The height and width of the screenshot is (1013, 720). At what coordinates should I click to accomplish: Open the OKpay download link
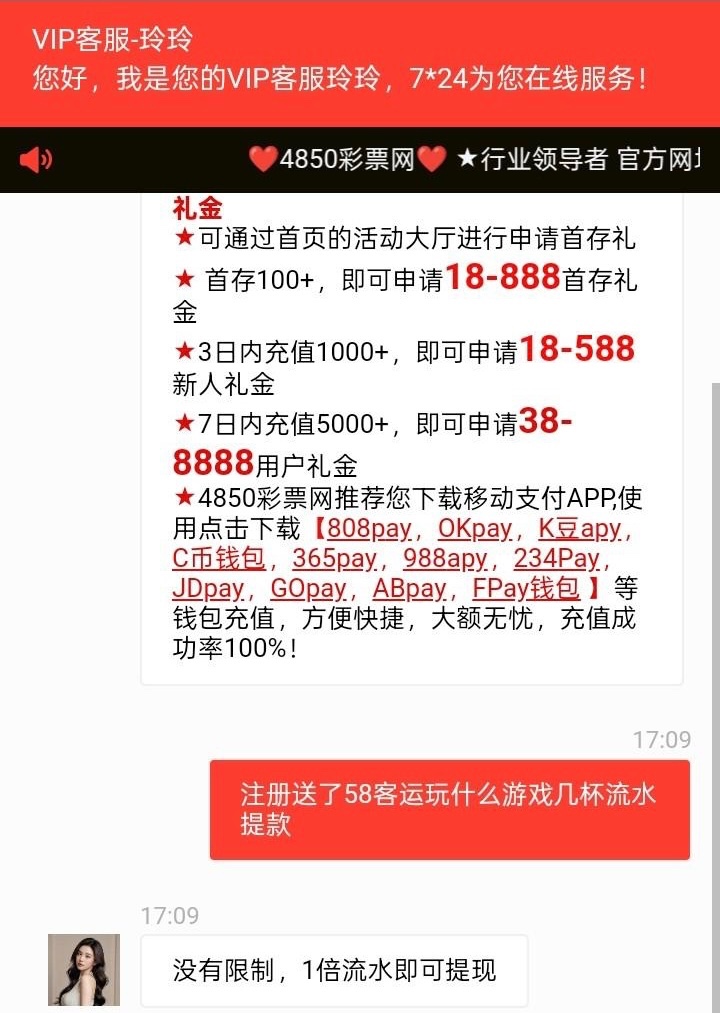pyautogui.click(x=475, y=528)
